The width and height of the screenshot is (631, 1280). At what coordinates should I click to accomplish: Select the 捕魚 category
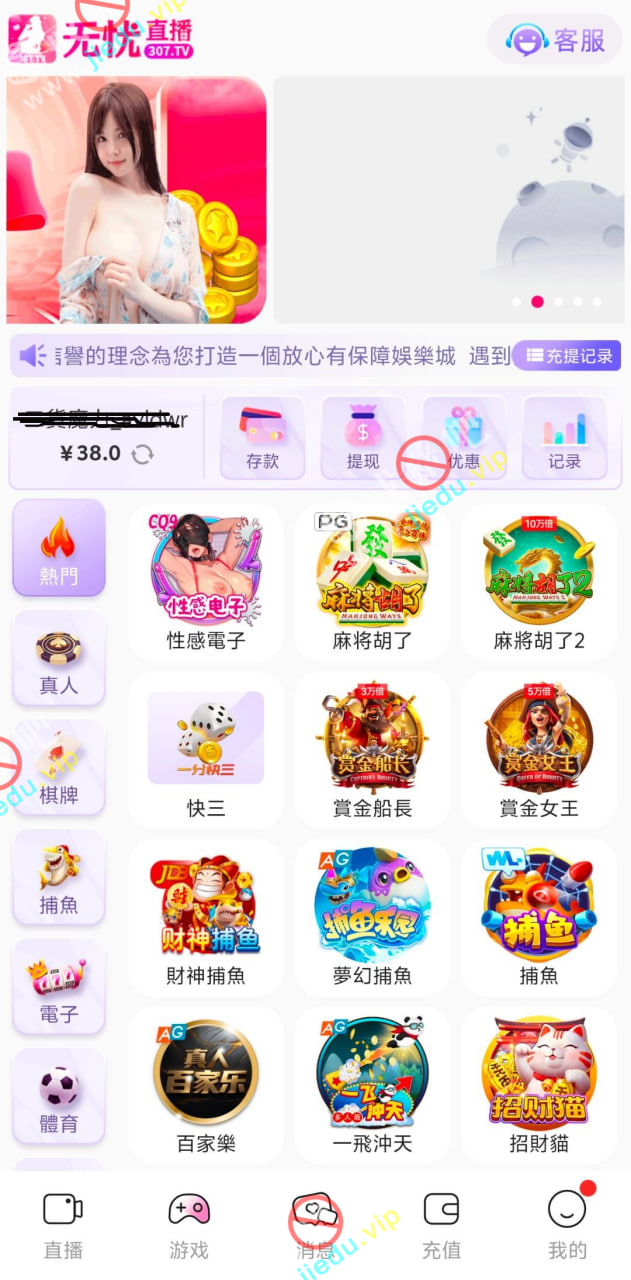(58, 878)
